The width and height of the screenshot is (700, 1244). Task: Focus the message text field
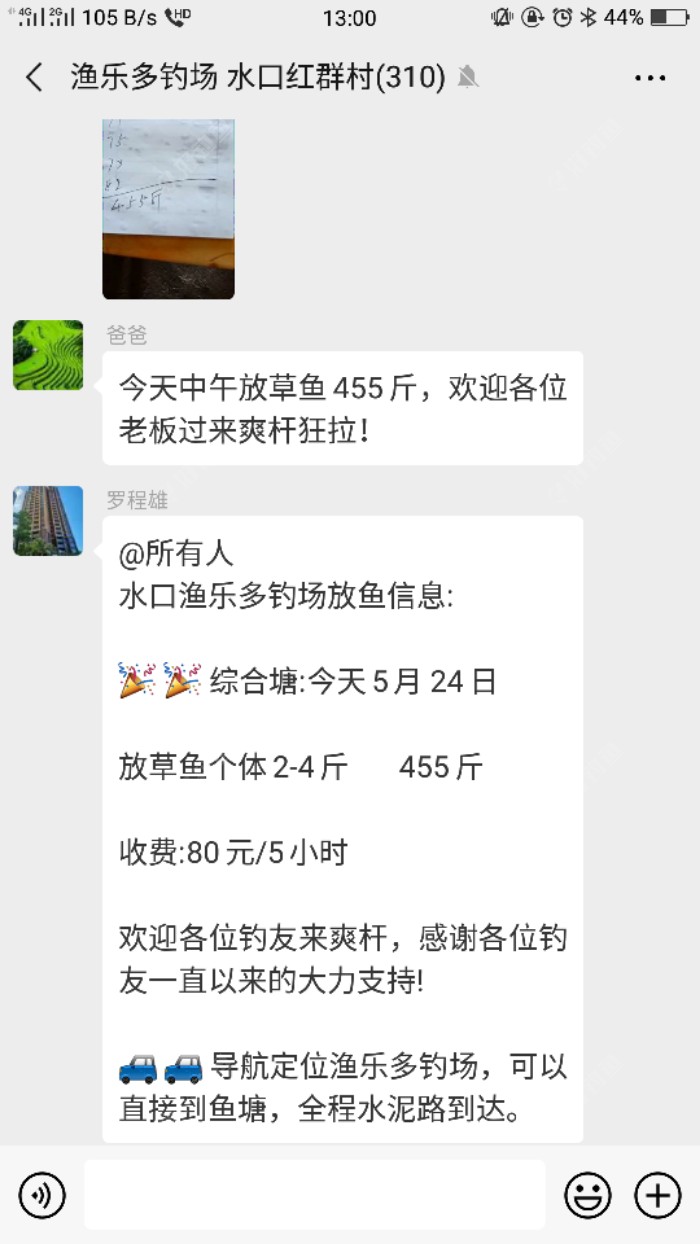pos(314,1195)
